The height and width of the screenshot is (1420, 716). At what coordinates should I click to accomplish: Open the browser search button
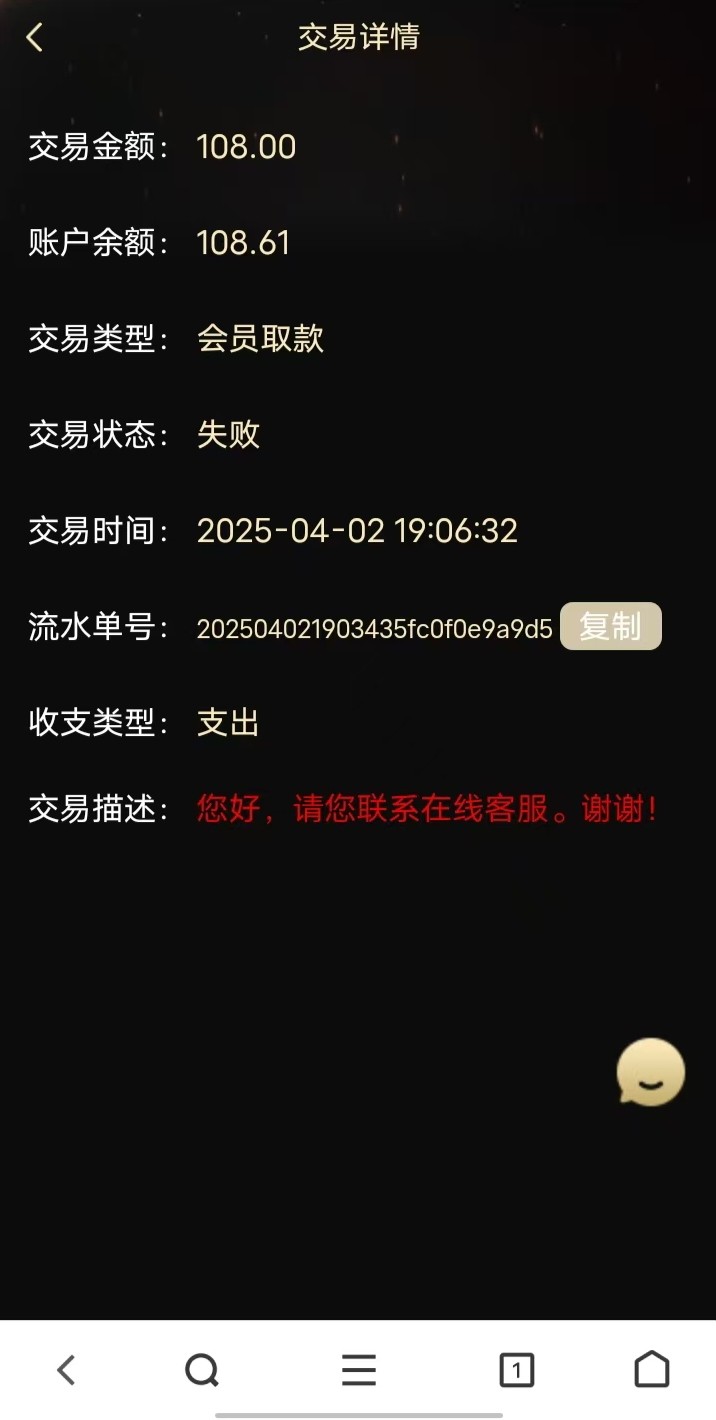pos(202,1369)
